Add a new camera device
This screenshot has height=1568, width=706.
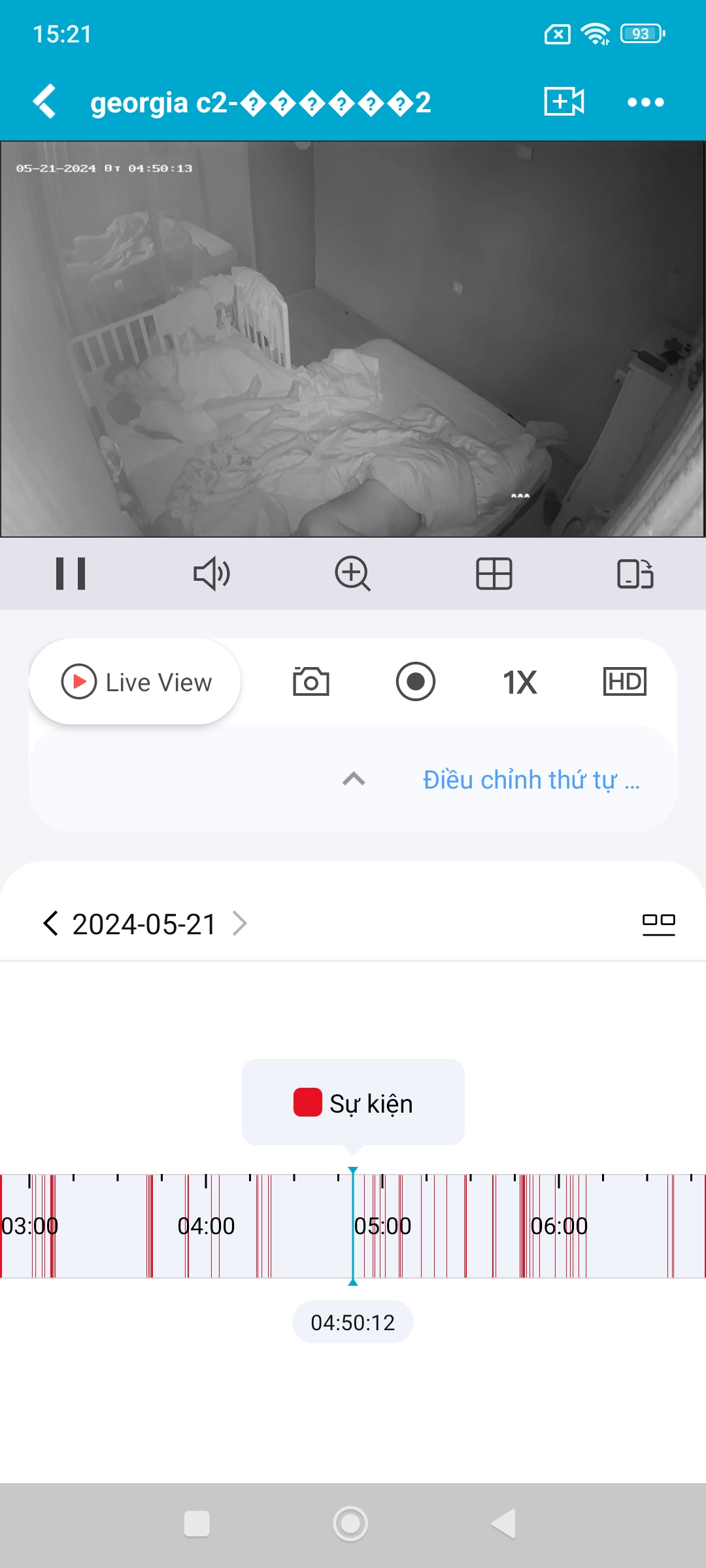tap(563, 102)
